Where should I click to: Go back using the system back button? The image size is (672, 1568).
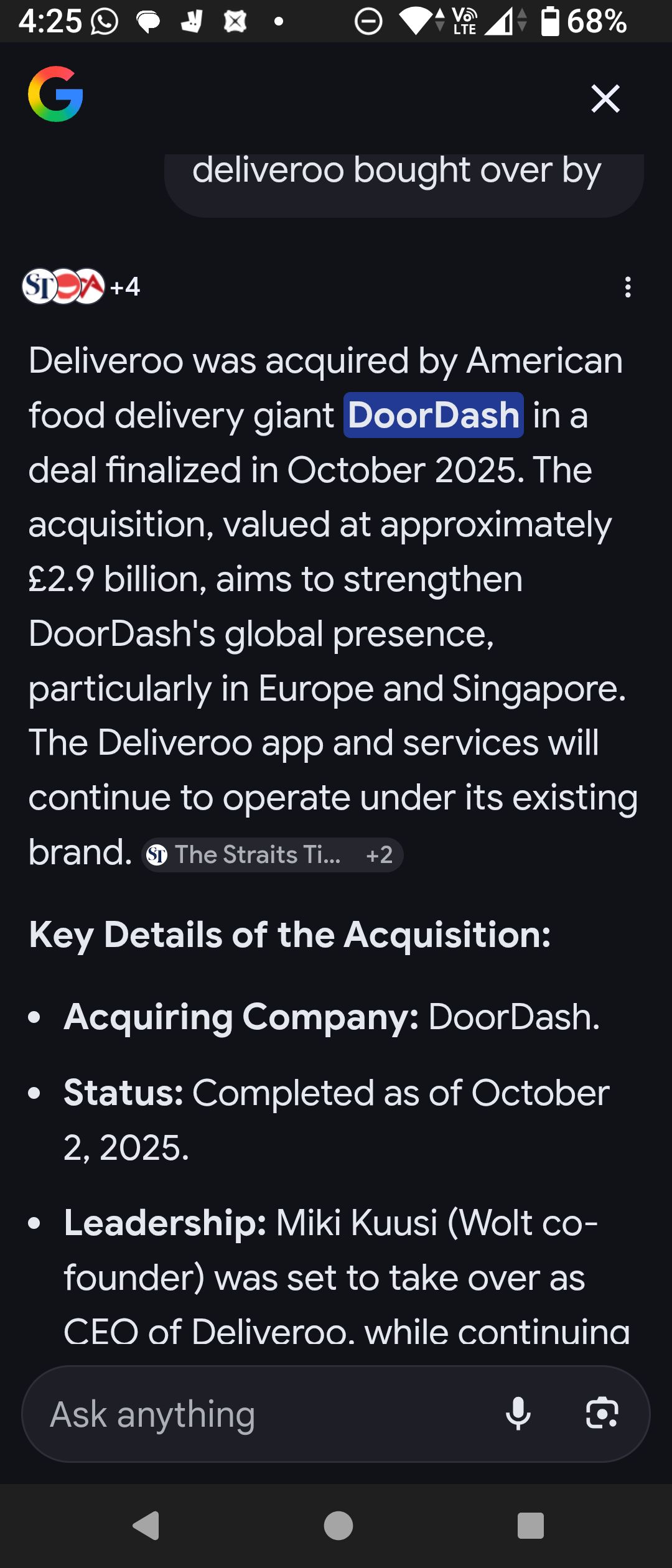(147, 1526)
